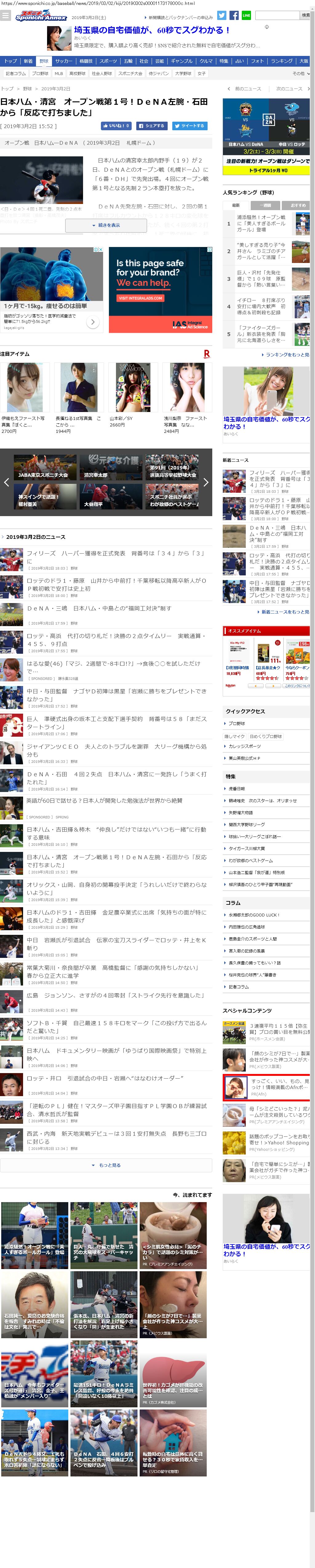The height and width of the screenshot is (1568, 315).
Task: Open the 新着ニュースをもっと見る link
Action: pos(284,612)
